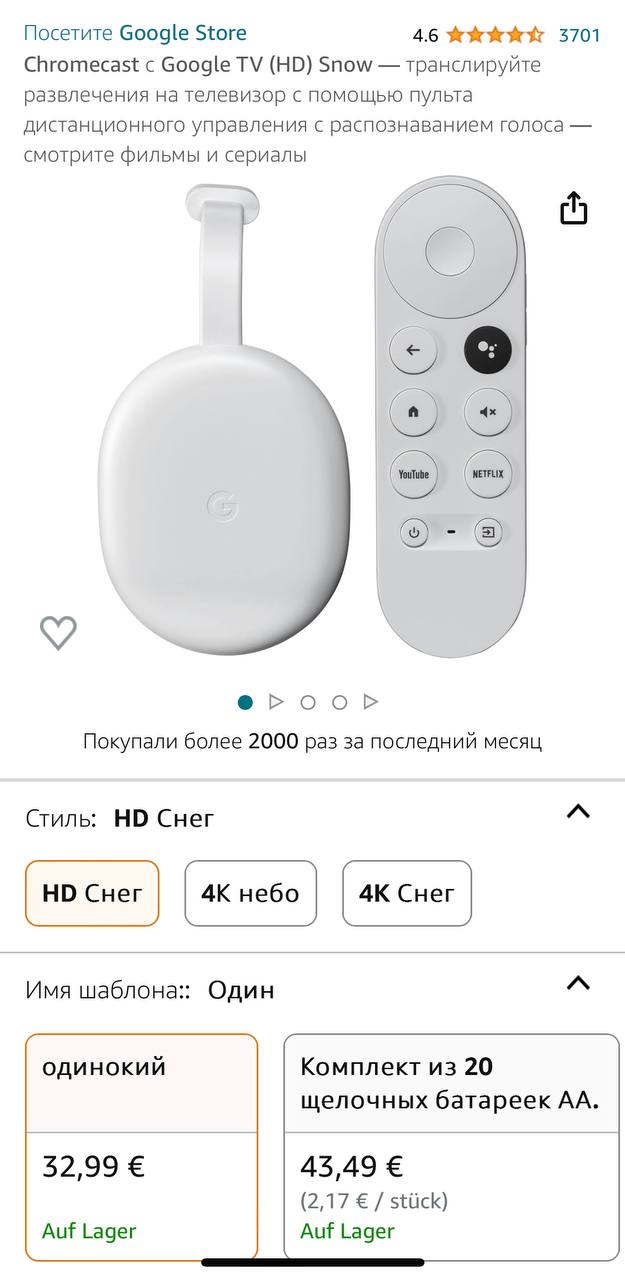Select the HD Снег style
This screenshot has width=625, height=1280.
coord(92,893)
